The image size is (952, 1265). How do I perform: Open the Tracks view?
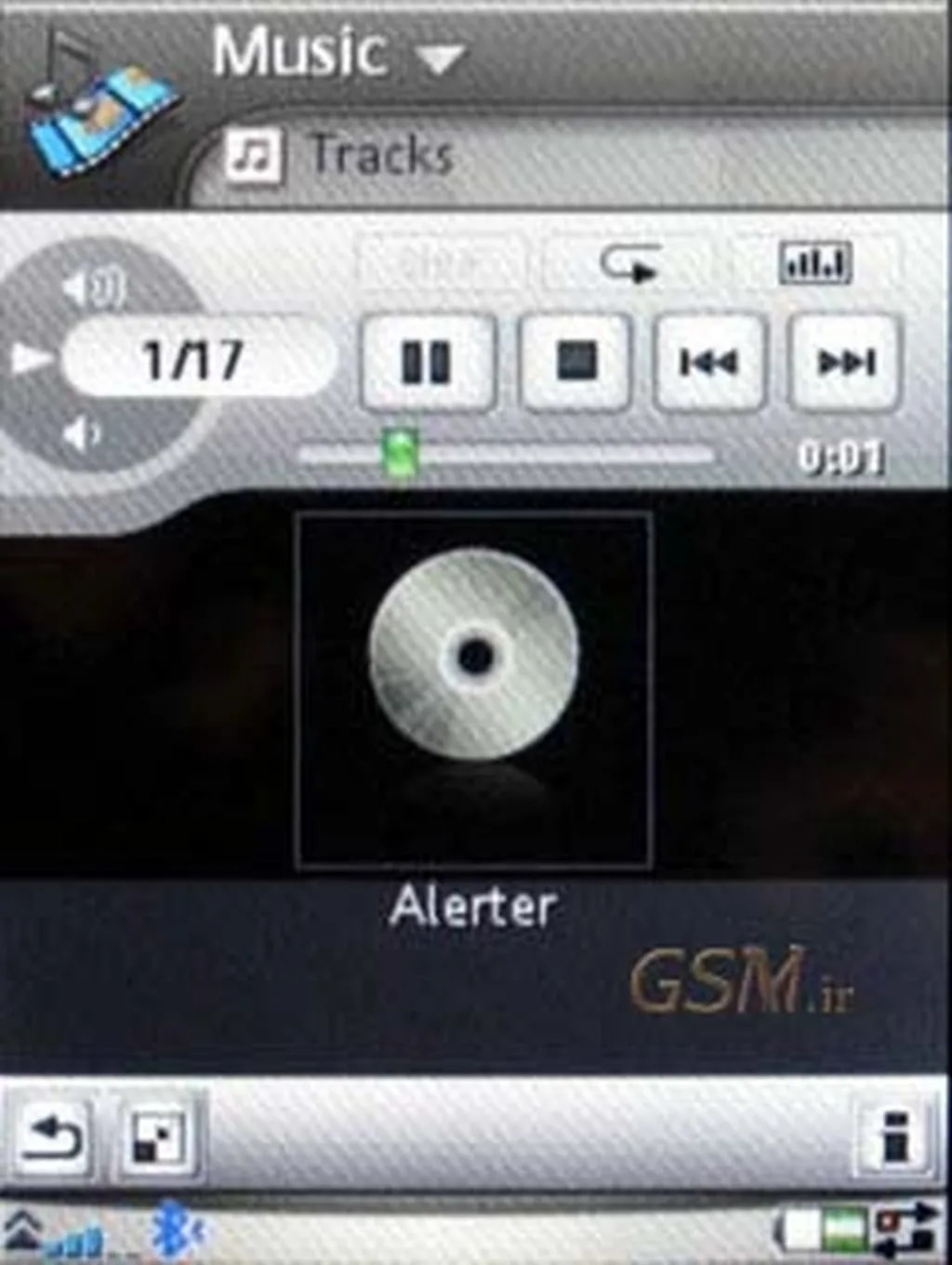coord(379,154)
